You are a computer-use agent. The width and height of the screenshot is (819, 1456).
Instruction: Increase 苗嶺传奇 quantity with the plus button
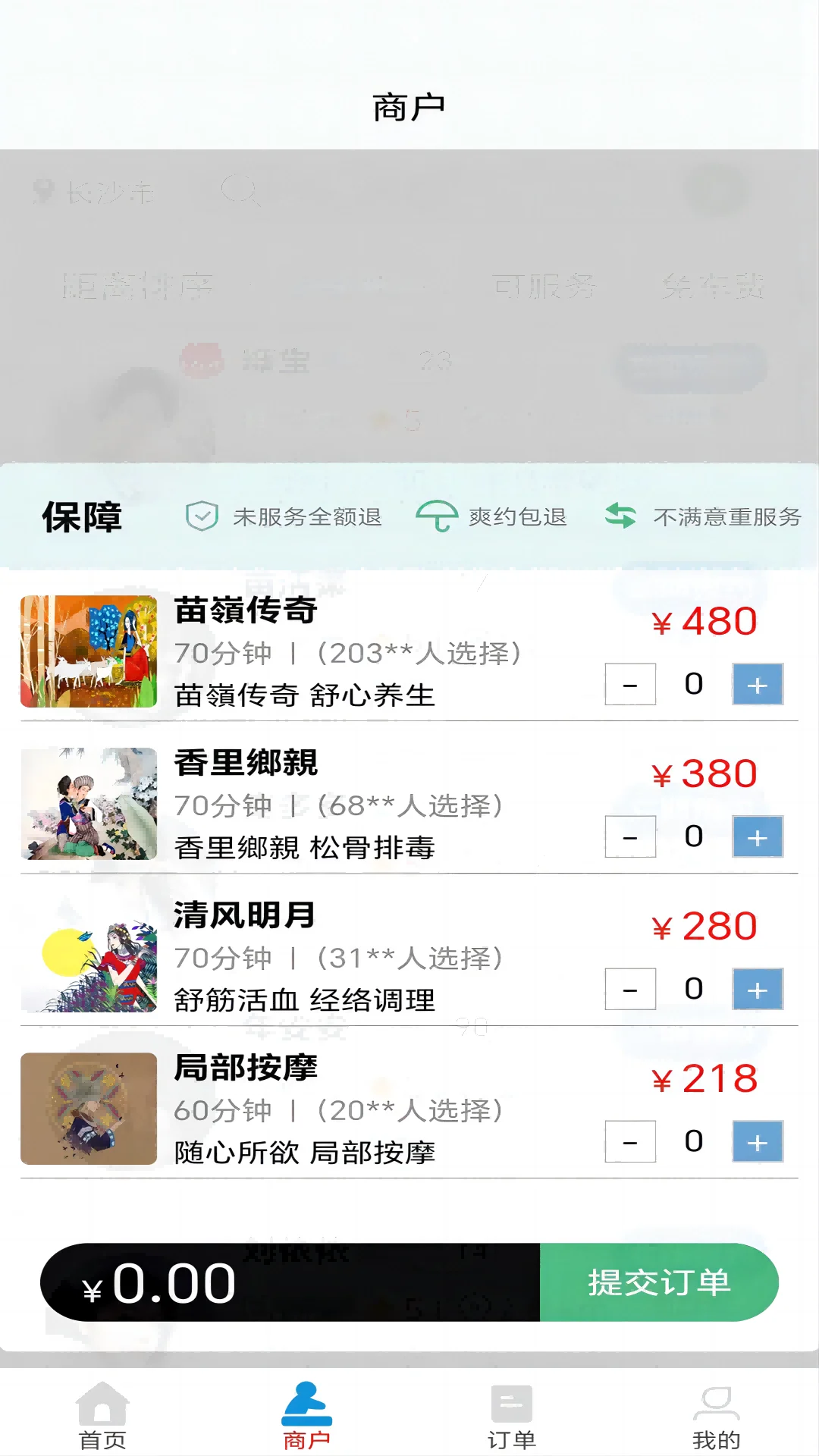[756, 685]
